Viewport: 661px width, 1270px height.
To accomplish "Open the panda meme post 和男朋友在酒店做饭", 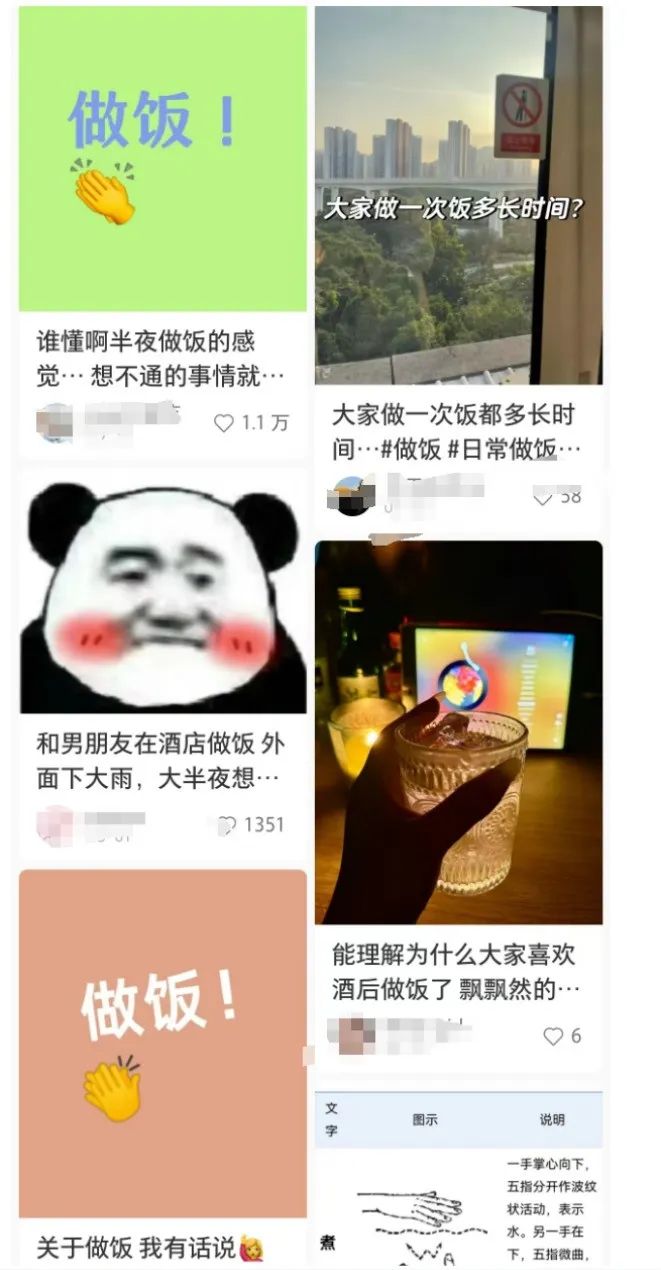I will 162,596.
